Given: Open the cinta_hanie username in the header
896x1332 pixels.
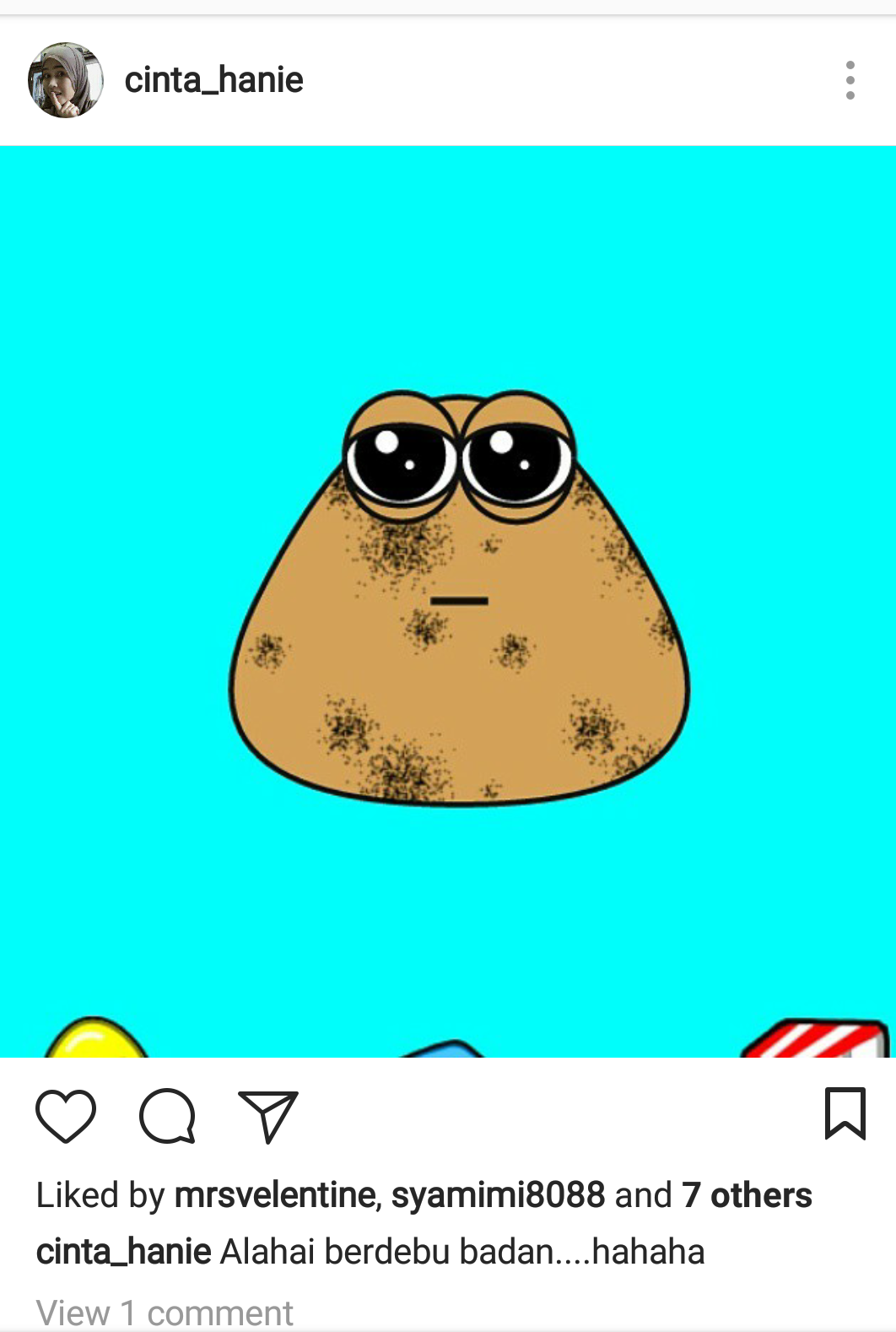Looking at the screenshot, I should (213, 80).
